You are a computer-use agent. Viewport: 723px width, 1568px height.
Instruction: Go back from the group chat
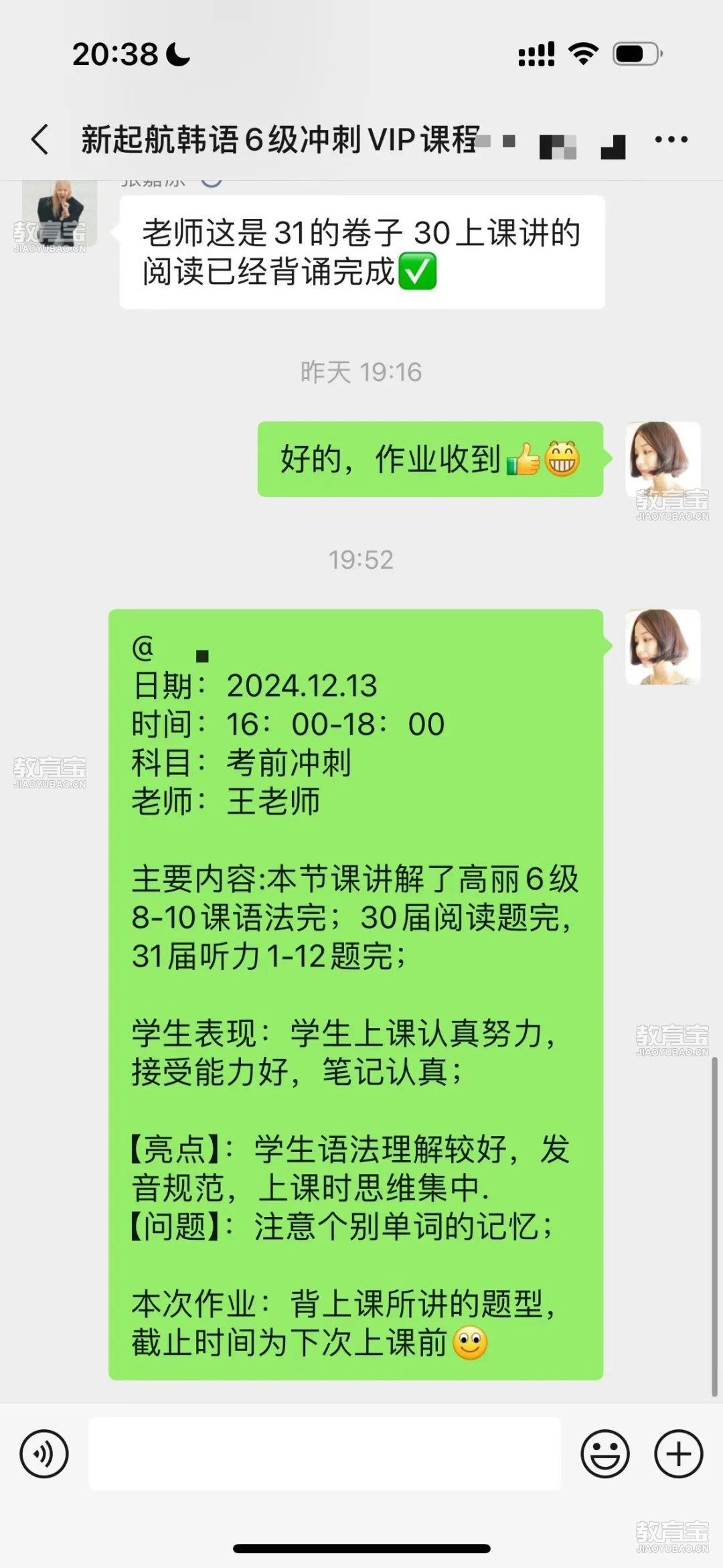click(40, 139)
